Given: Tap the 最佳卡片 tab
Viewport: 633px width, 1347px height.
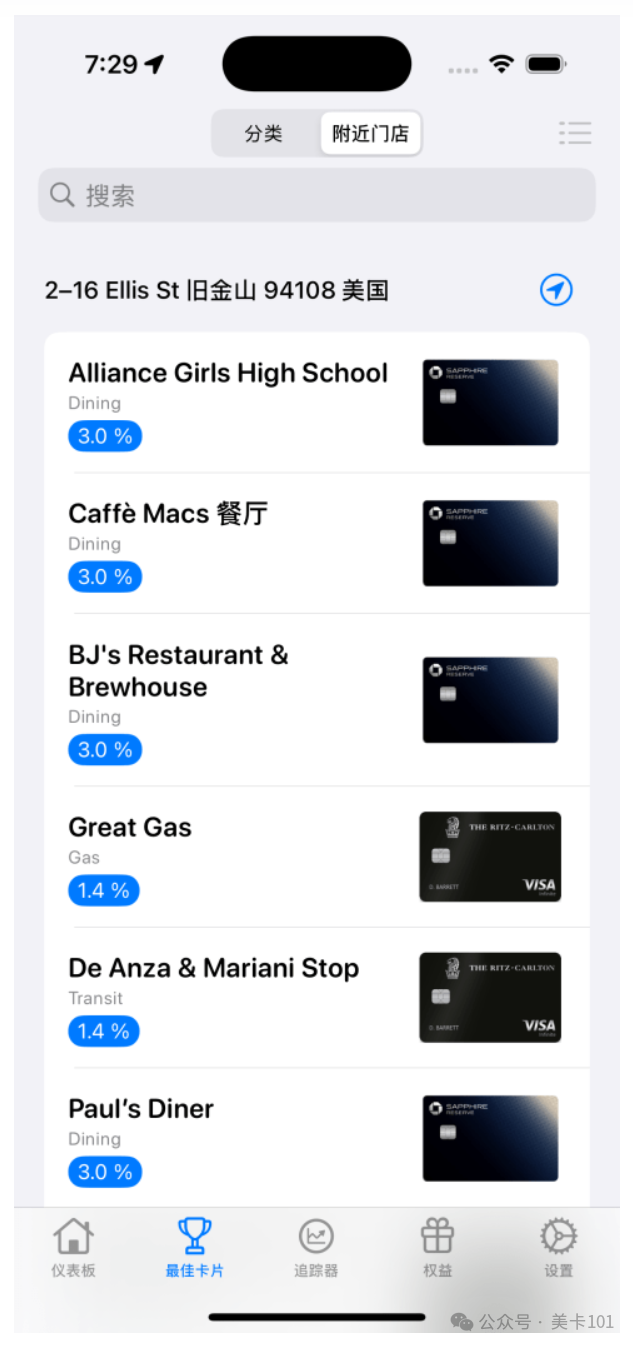Looking at the screenshot, I should click(195, 1248).
